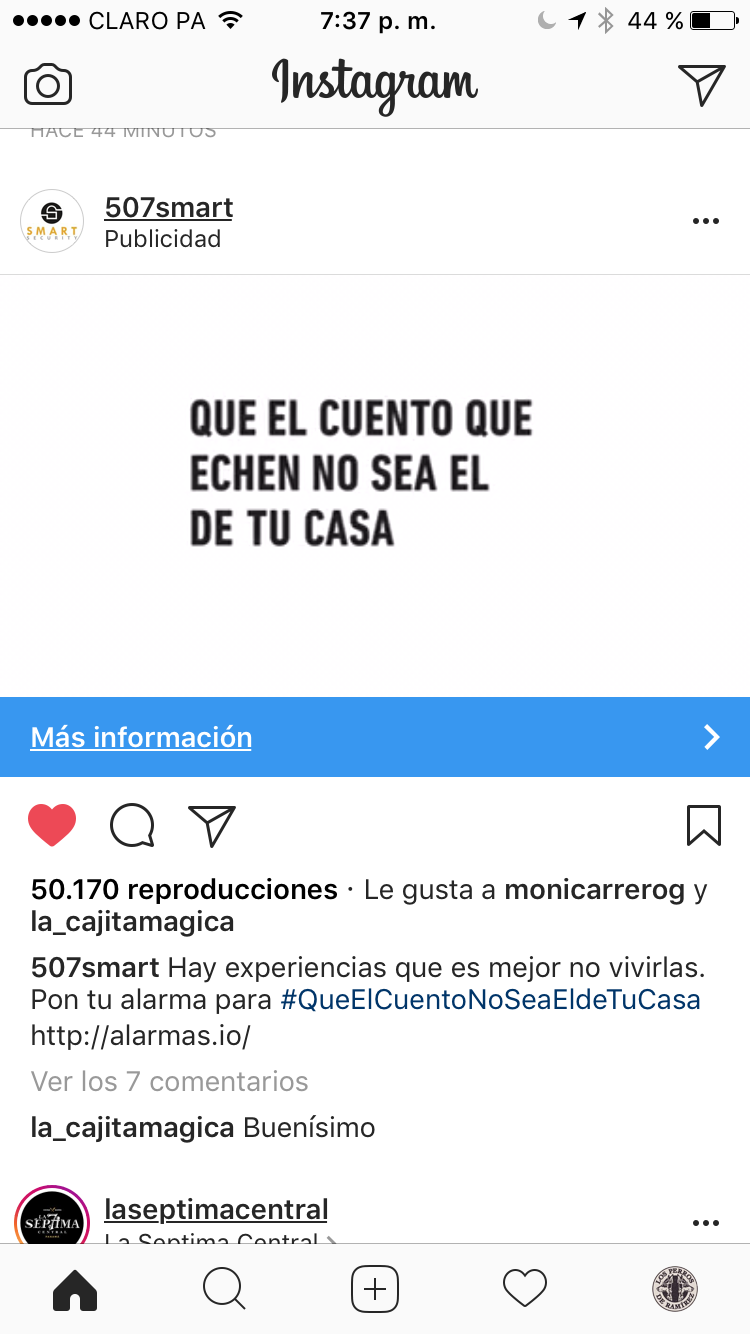The width and height of the screenshot is (750, 1334).
Task: Open your profile tab avatar
Action: [x=675, y=1289]
